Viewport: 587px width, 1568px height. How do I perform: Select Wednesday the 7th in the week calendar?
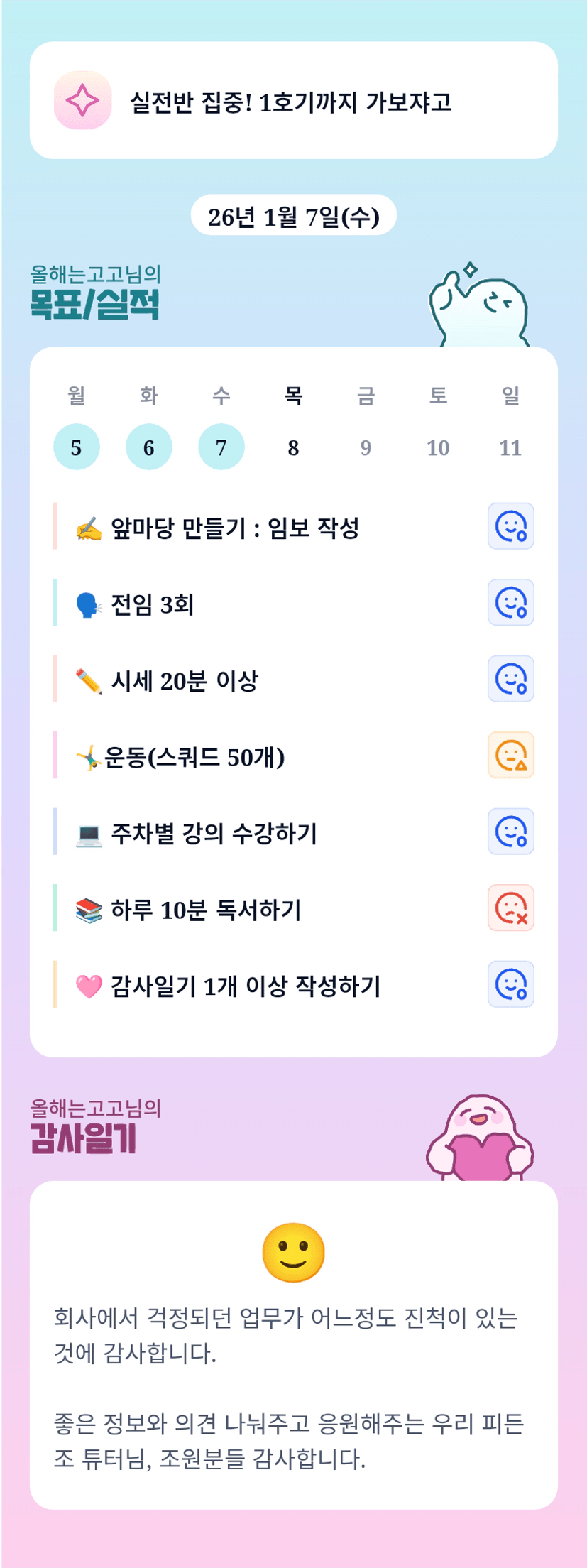pyautogui.click(x=221, y=447)
